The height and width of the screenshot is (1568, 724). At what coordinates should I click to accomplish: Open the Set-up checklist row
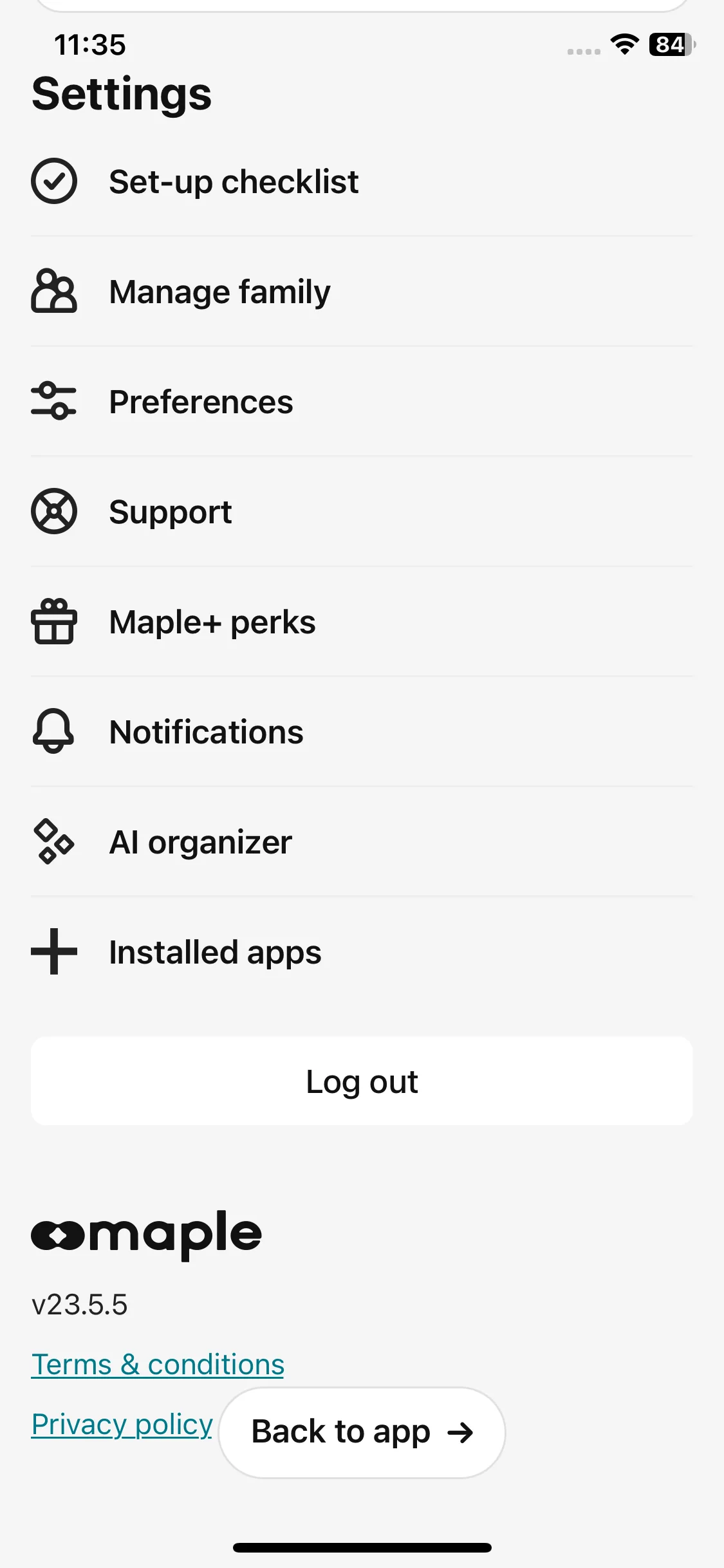click(233, 182)
